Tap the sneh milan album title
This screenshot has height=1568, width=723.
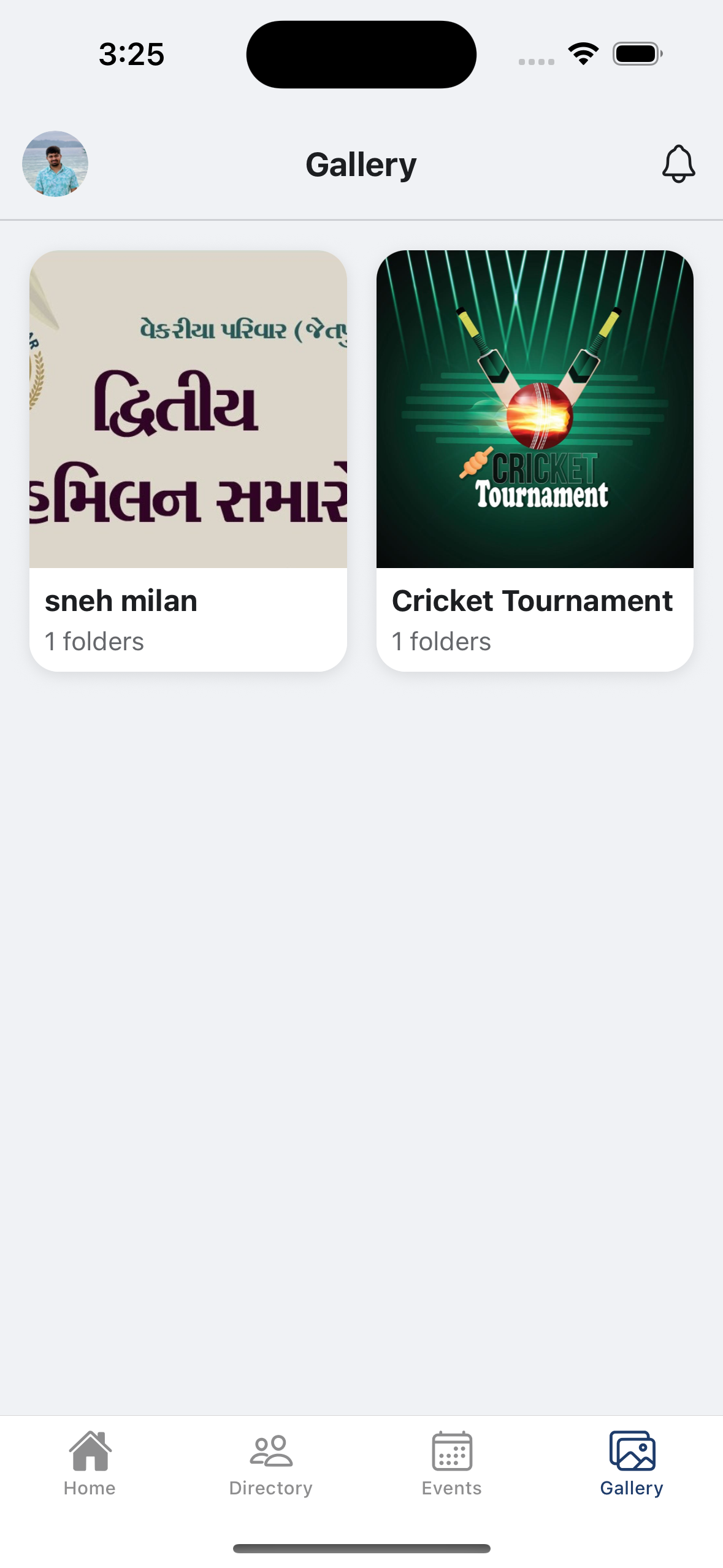[x=121, y=600]
